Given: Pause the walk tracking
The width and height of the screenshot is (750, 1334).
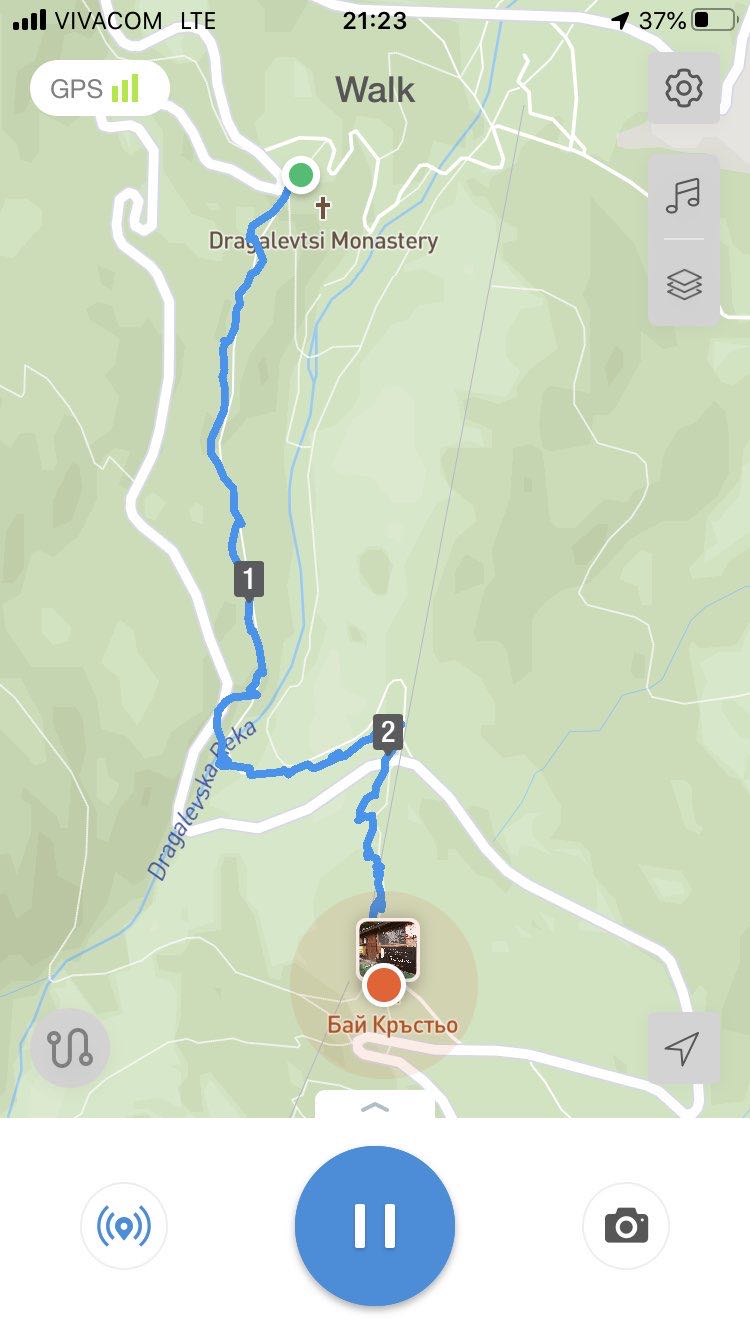Looking at the screenshot, I should click(x=375, y=1226).
